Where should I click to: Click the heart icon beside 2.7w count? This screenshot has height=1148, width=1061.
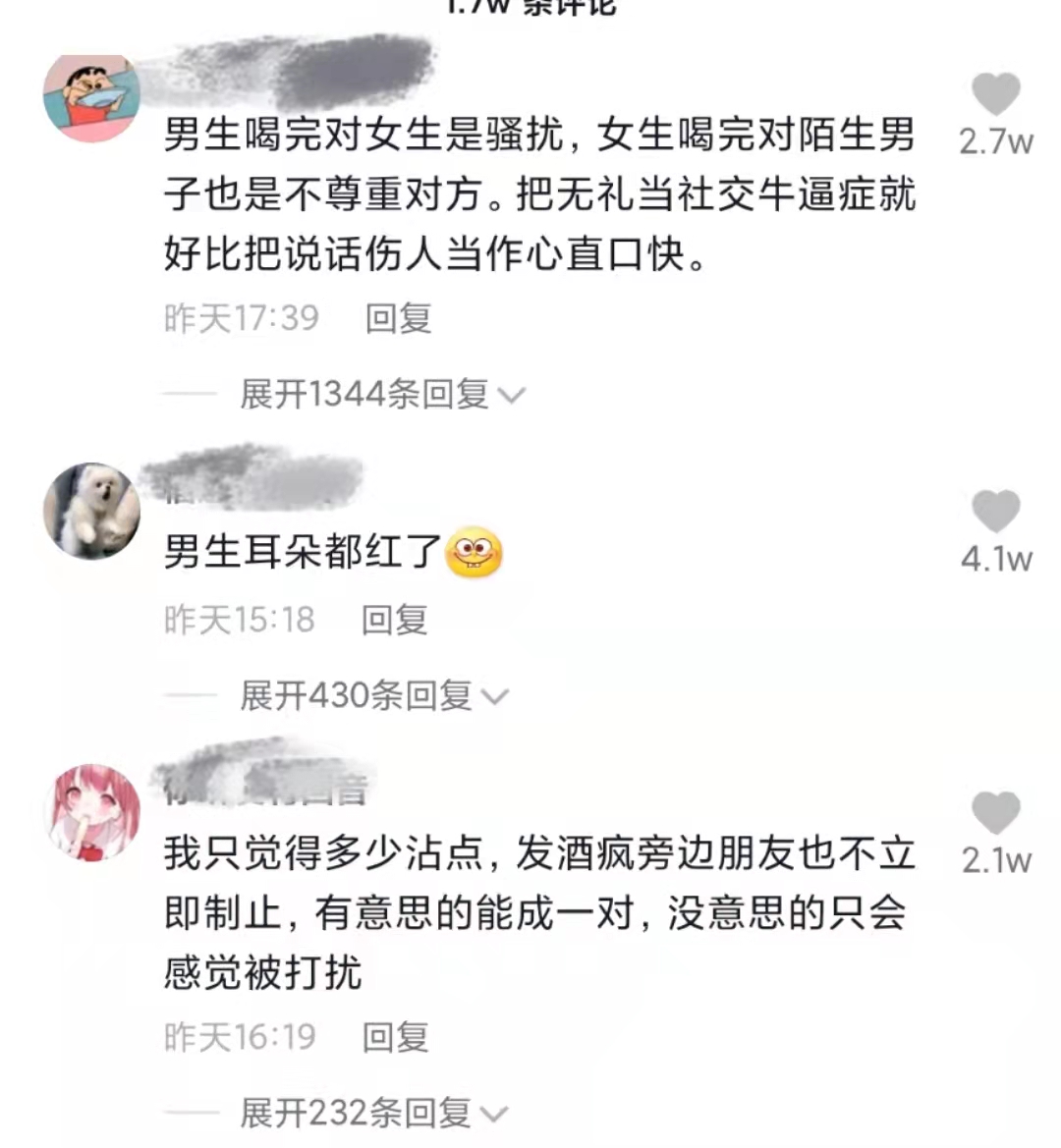(995, 92)
